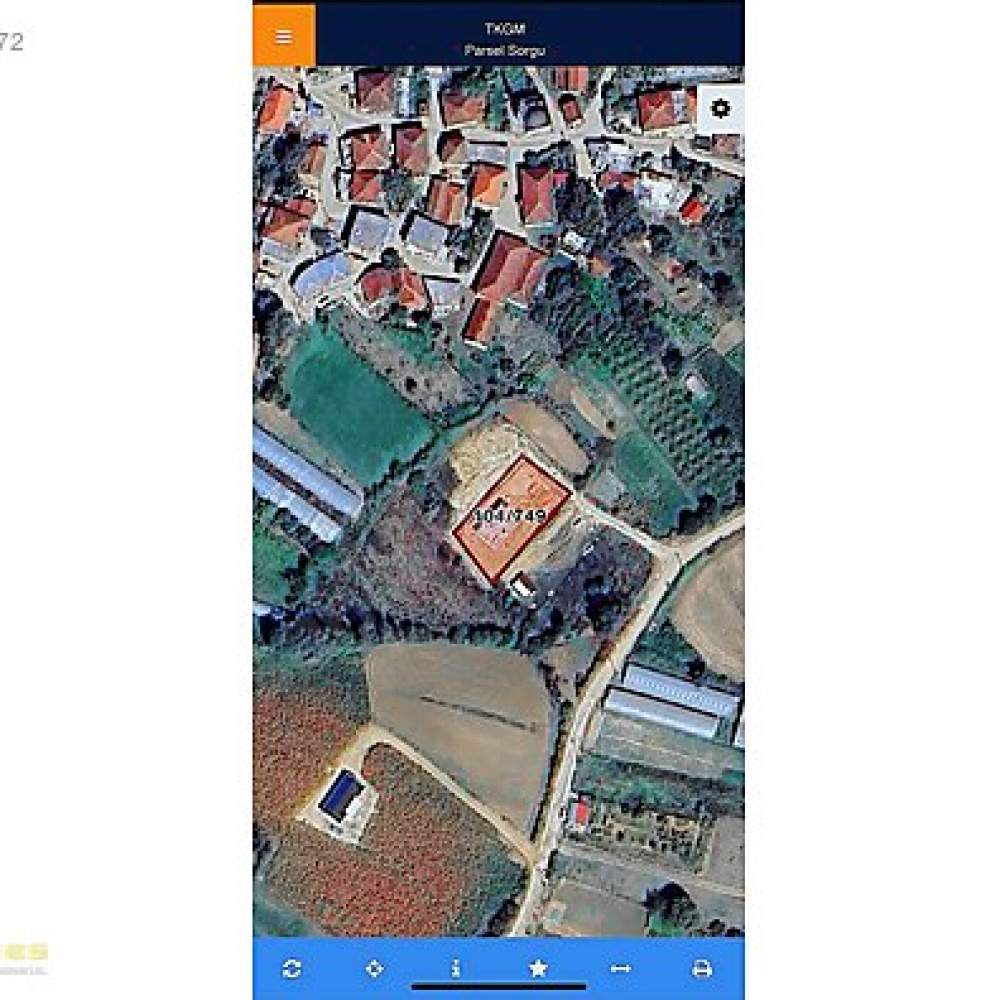
Task: Add parcel to favorites with star
Action: [x=538, y=968]
